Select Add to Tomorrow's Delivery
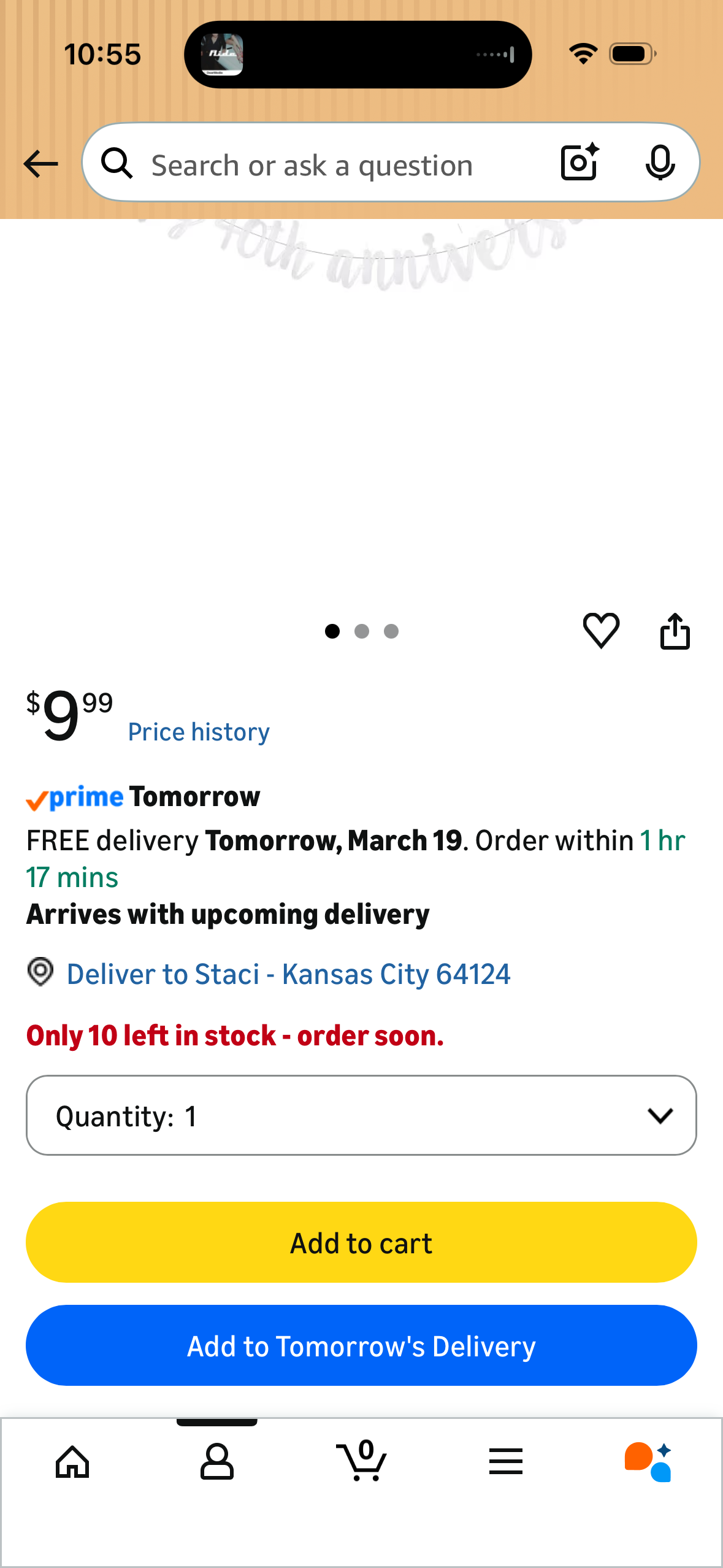This screenshot has width=723, height=1568. (361, 1345)
